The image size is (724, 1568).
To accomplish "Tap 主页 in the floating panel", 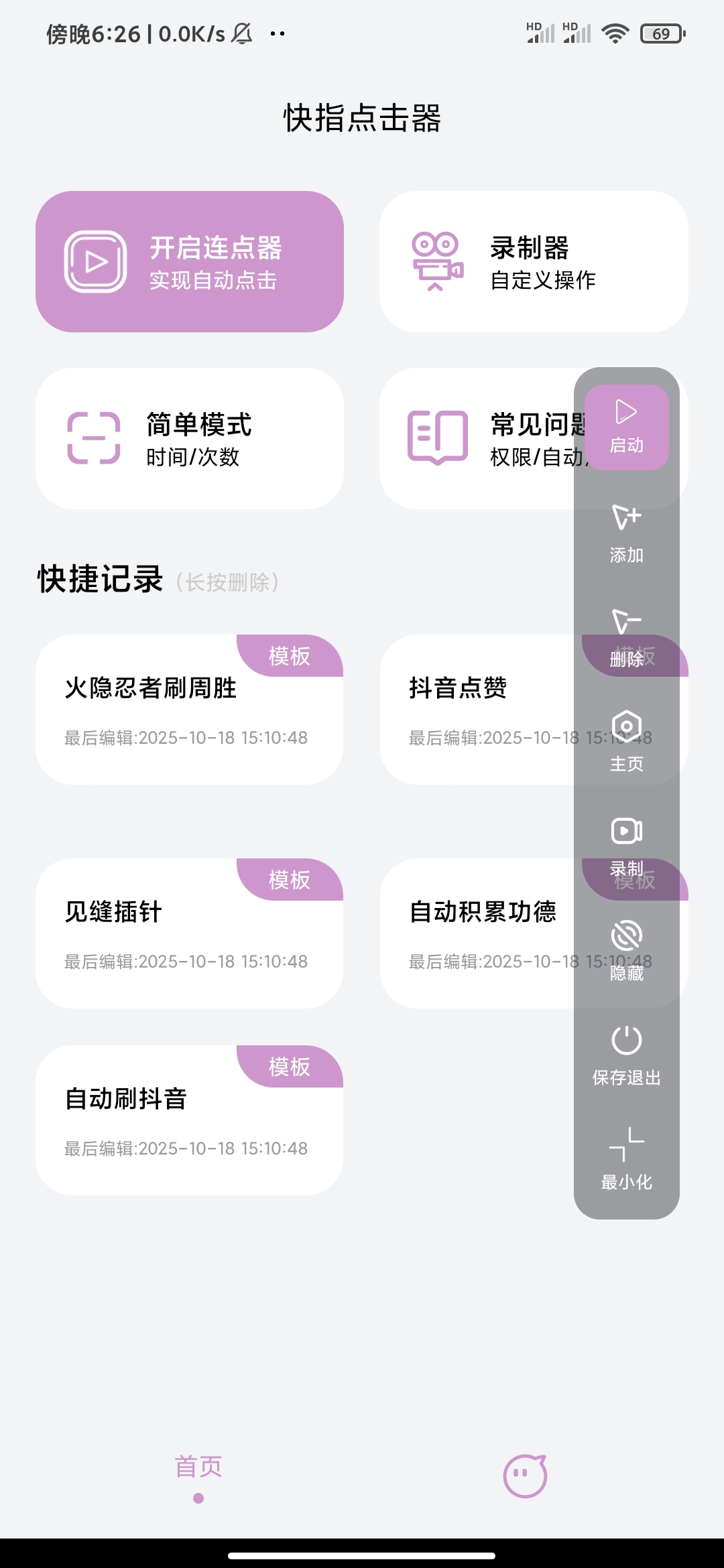I will (x=626, y=741).
